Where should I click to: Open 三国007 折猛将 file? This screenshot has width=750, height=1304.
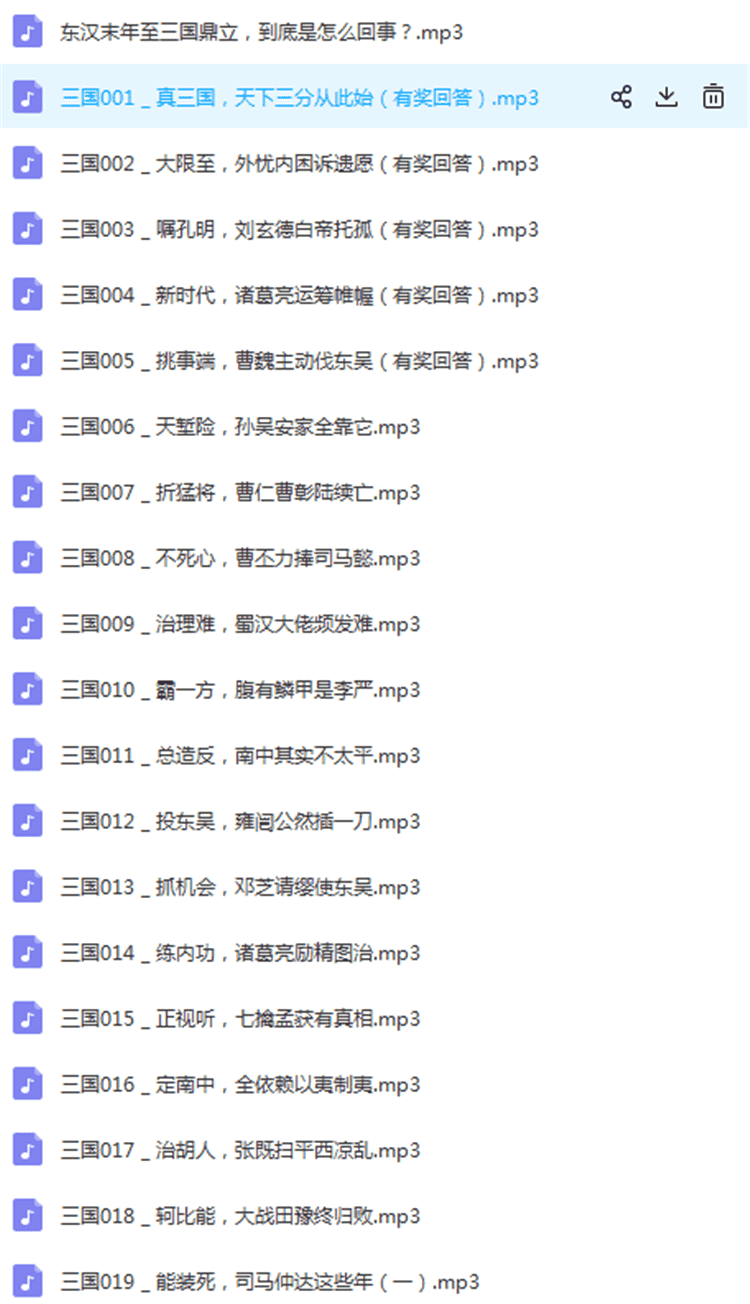tap(240, 493)
